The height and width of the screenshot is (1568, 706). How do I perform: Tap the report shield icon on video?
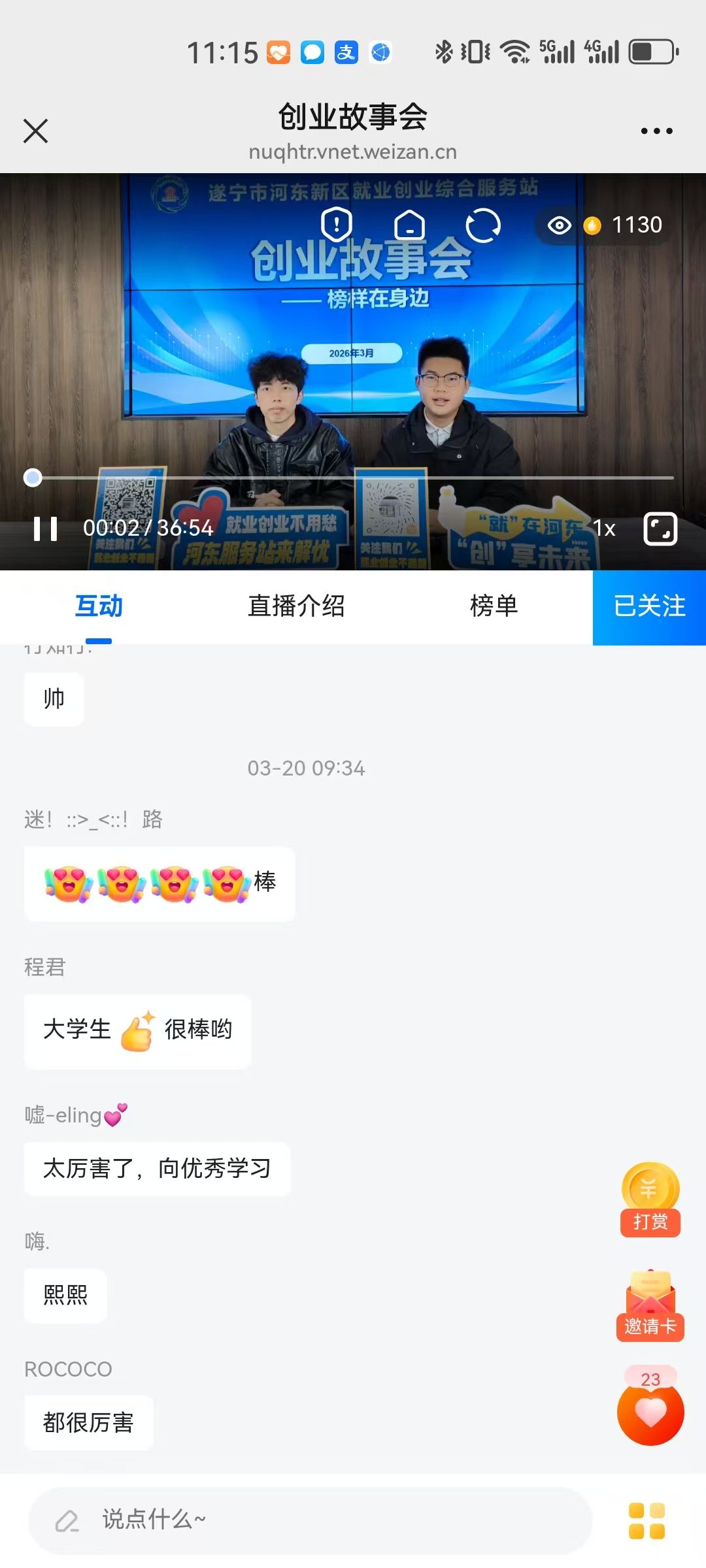click(x=337, y=225)
